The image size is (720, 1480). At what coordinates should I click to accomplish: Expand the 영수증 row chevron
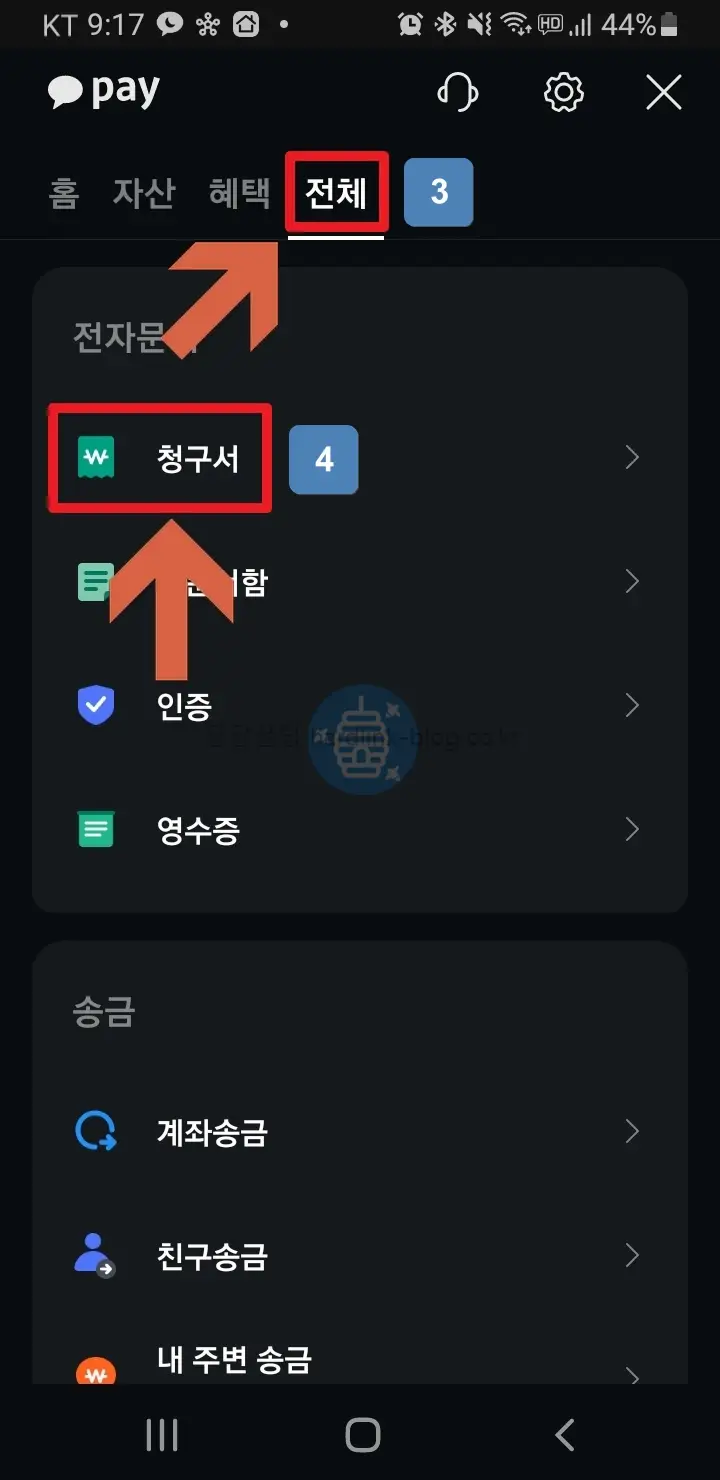click(632, 829)
